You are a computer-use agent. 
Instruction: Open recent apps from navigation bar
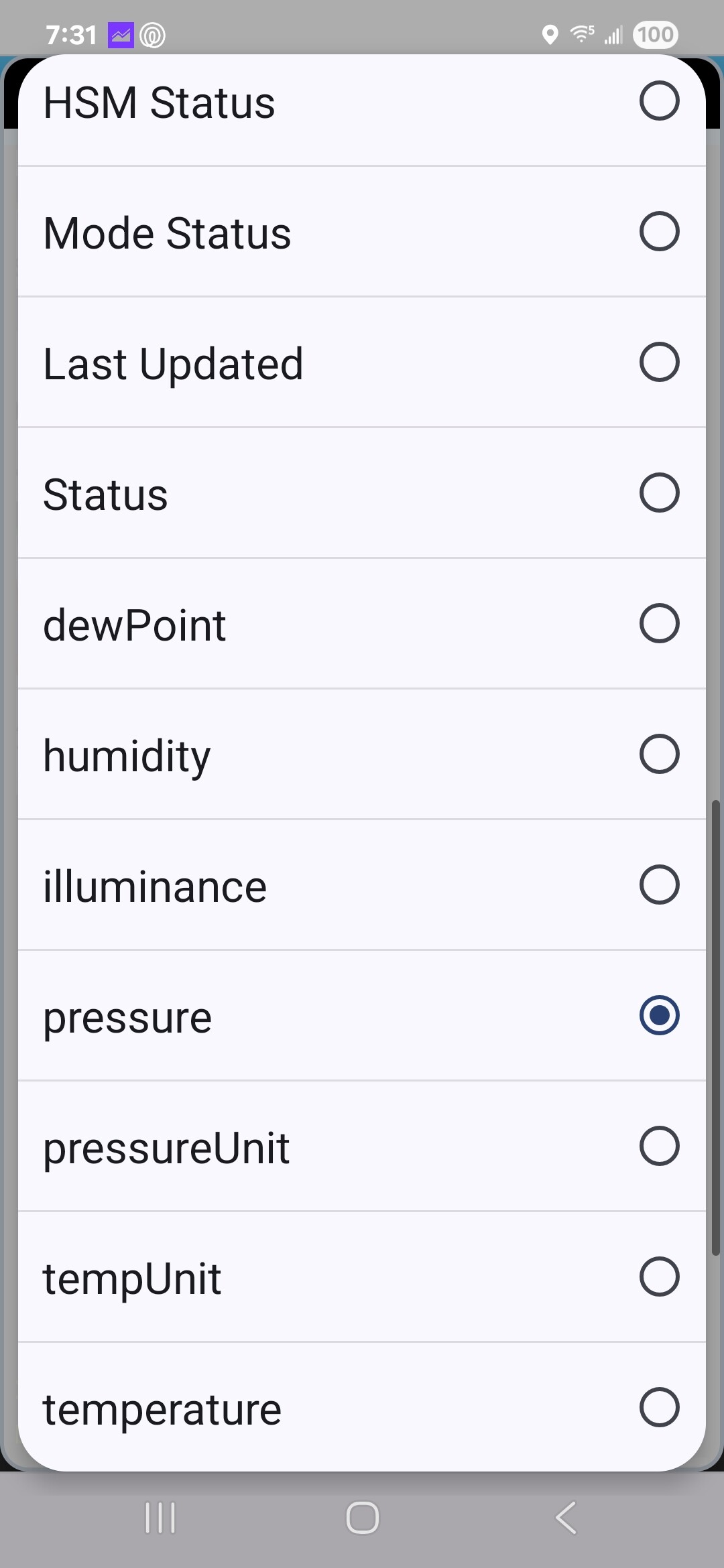[x=160, y=1518]
